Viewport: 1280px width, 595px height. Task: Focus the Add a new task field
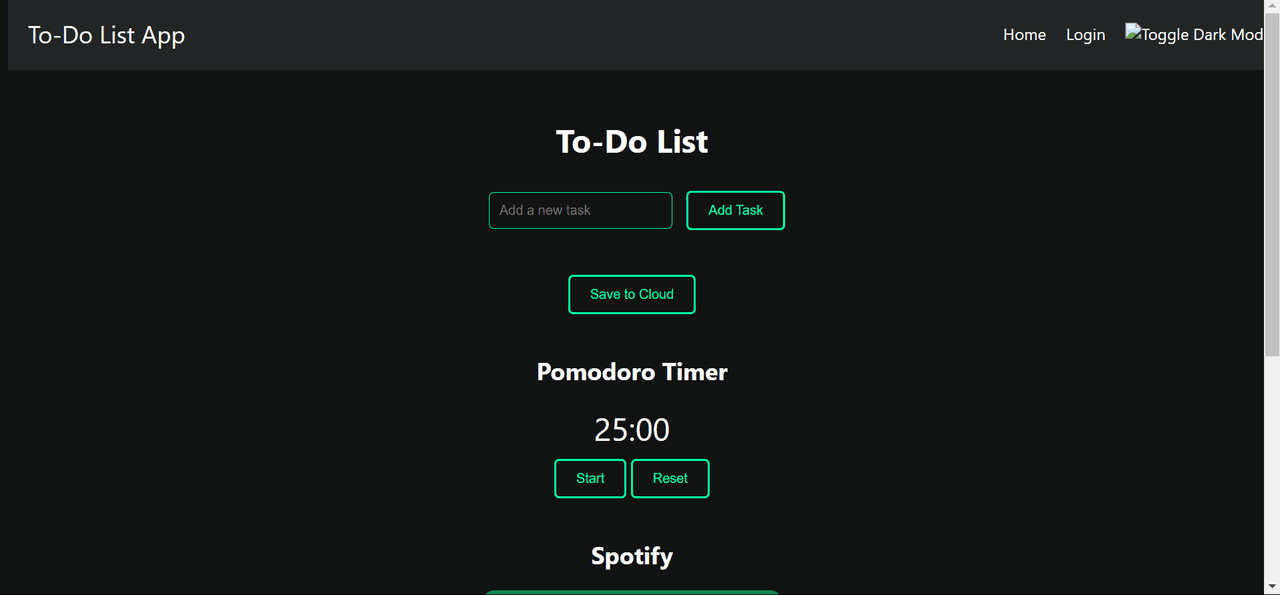tap(580, 210)
